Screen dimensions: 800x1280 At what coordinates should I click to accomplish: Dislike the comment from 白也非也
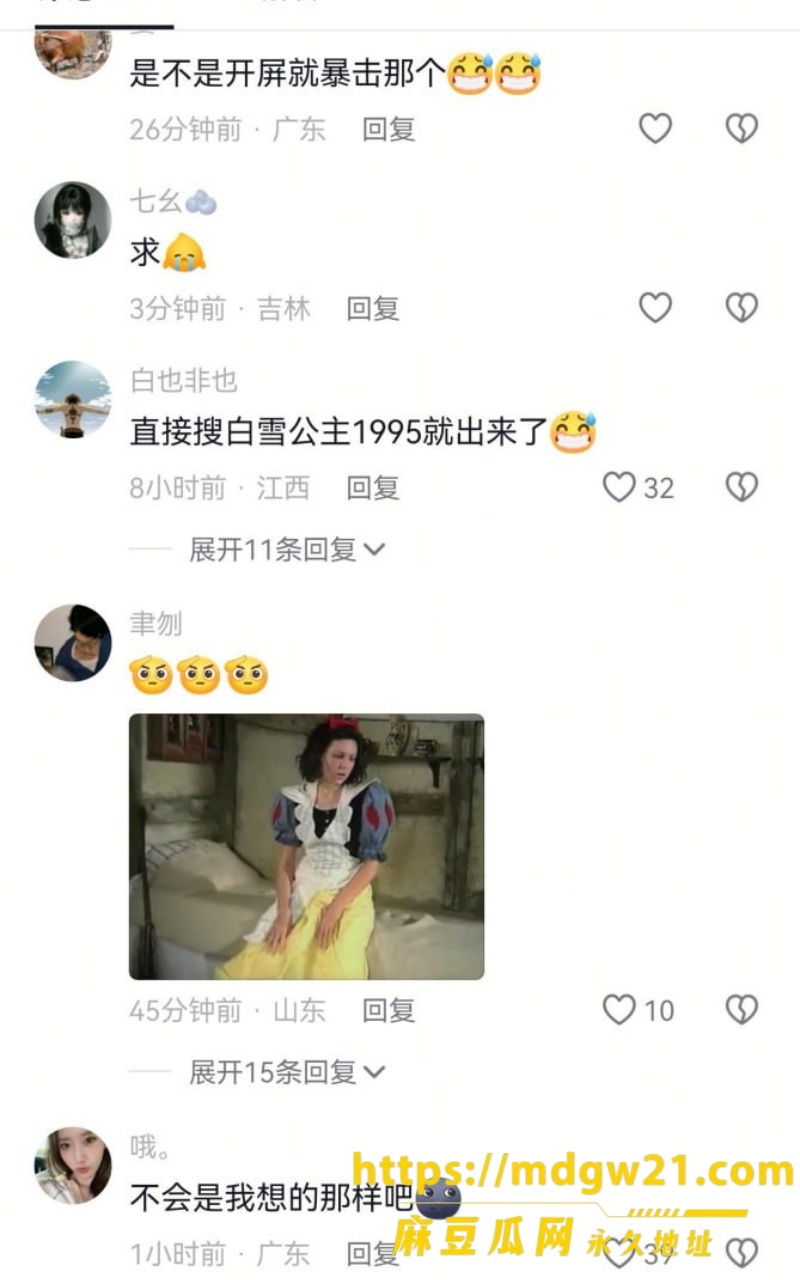(741, 487)
